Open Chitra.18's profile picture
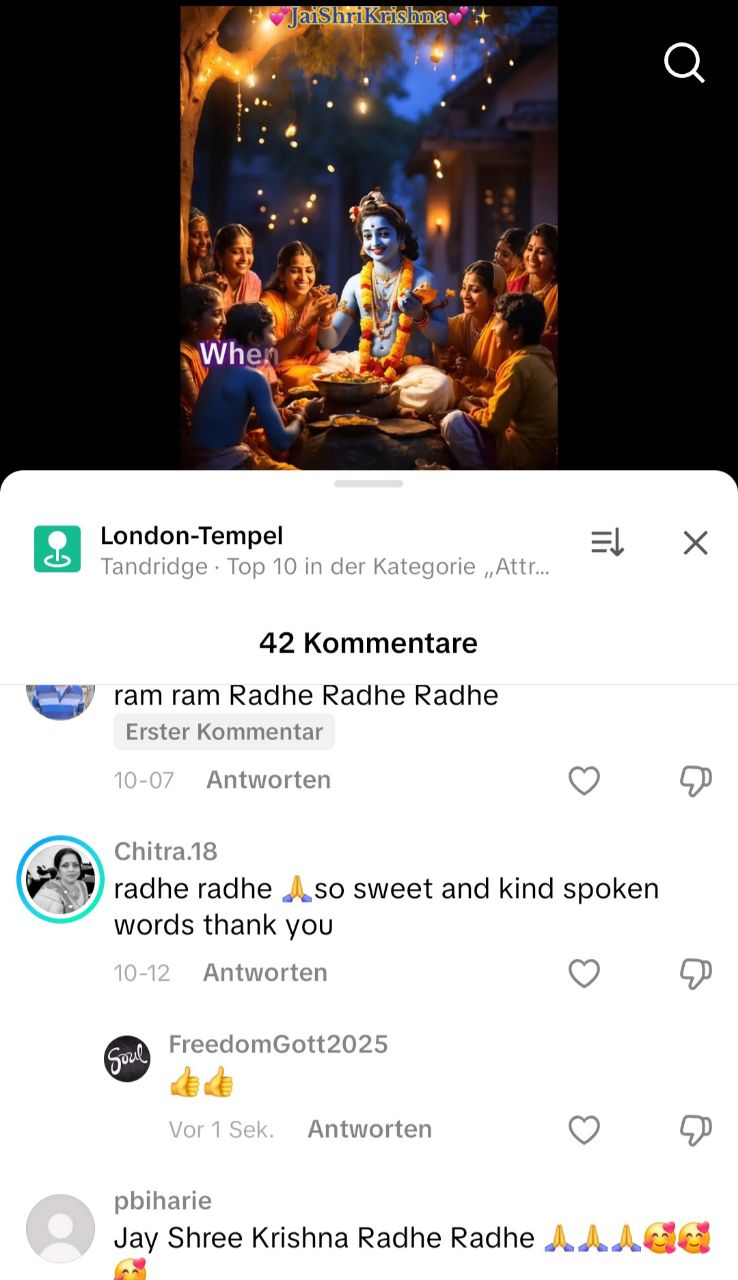Screen dimensions: 738x1280 60,879
